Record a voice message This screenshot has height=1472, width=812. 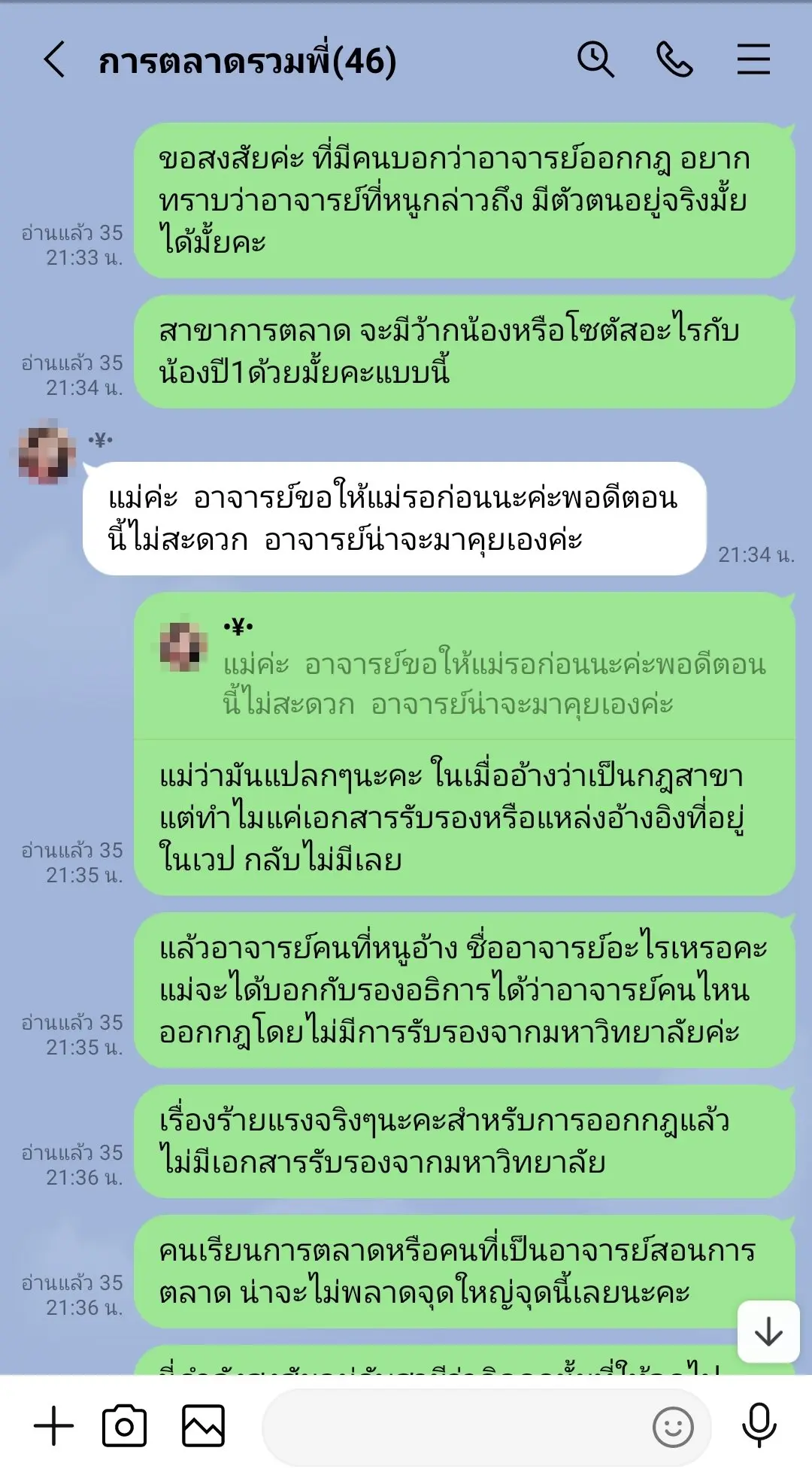coord(759,1425)
